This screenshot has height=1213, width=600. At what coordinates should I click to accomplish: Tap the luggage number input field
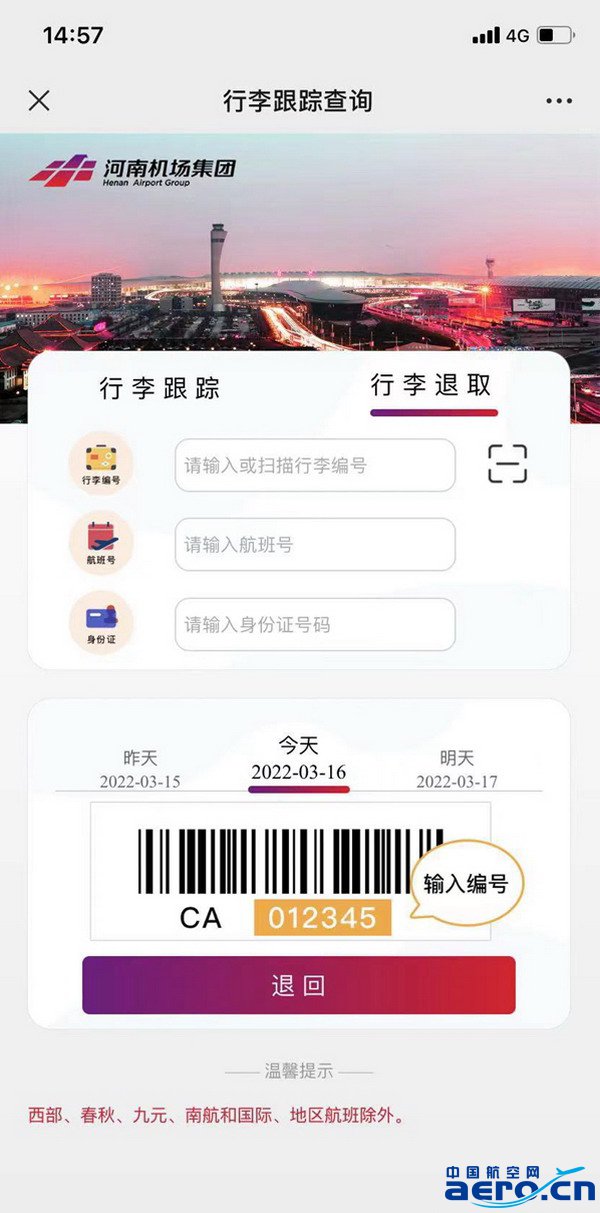pyautogui.click(x=315, y=465)
